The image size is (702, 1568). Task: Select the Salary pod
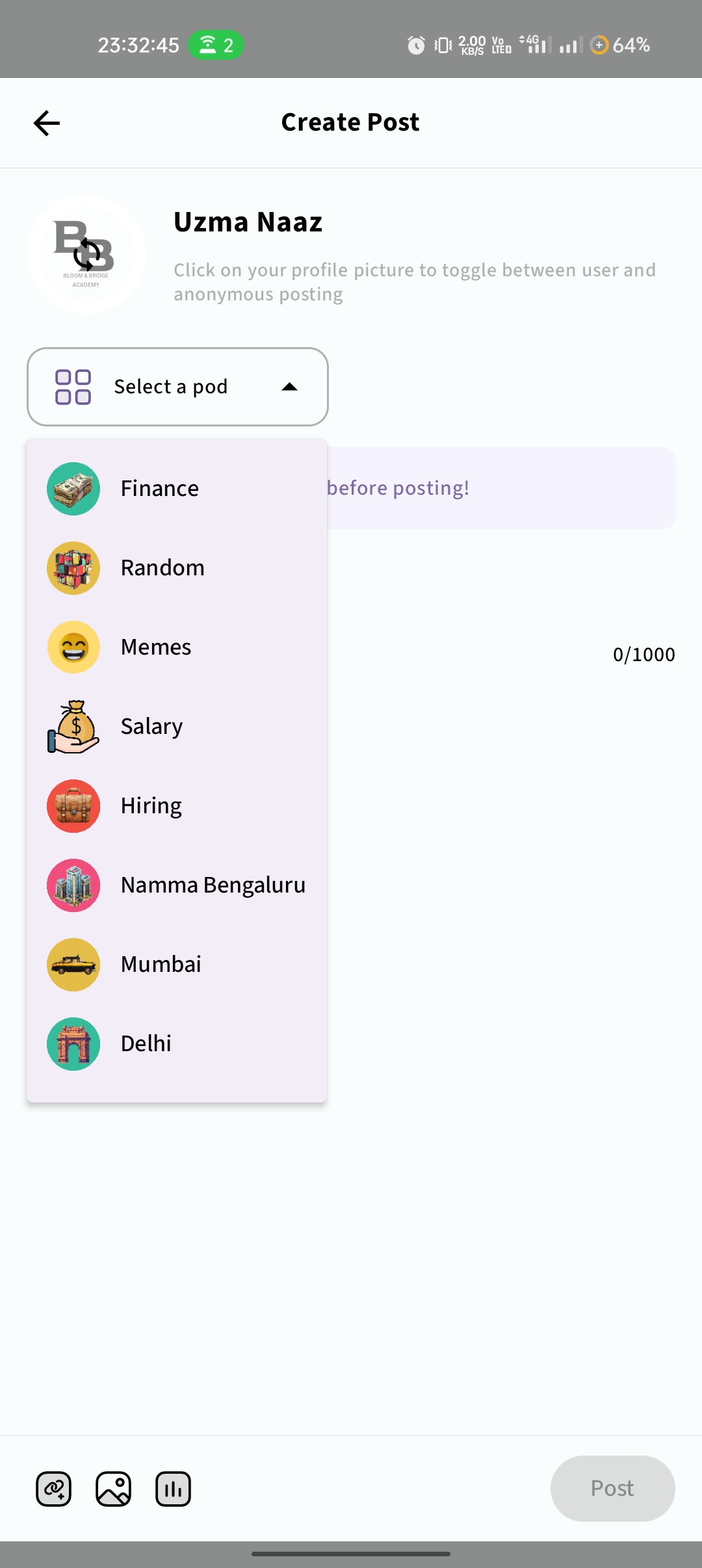click(x=151, y=727)
